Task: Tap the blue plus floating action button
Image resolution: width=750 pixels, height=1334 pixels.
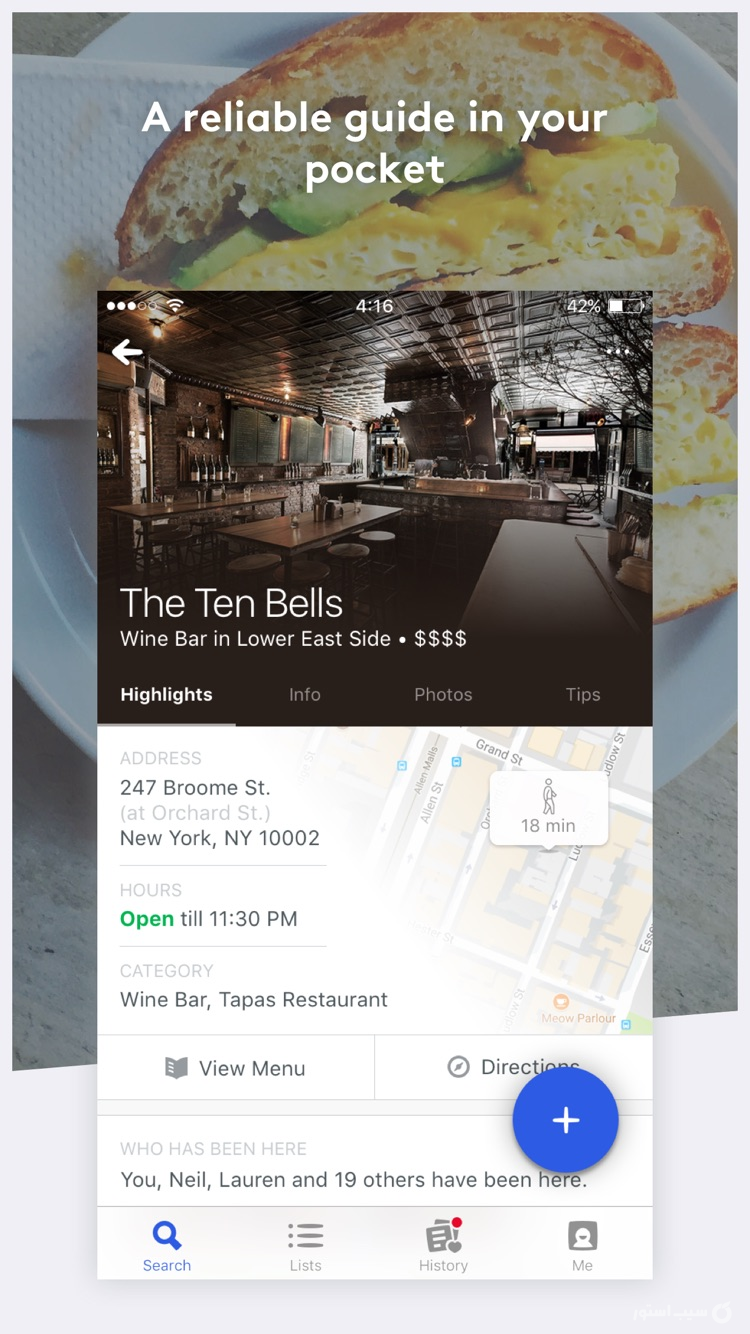Action: coord(566,1120)
